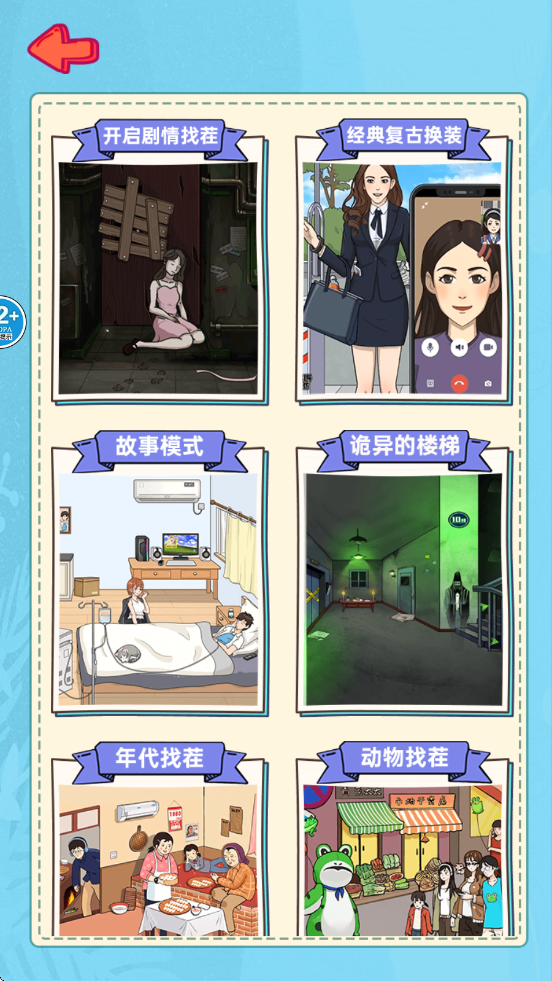The width and height of the screenshot is (552, 981).
Task: Go back with the red arrow
Action: pos(63,49)
